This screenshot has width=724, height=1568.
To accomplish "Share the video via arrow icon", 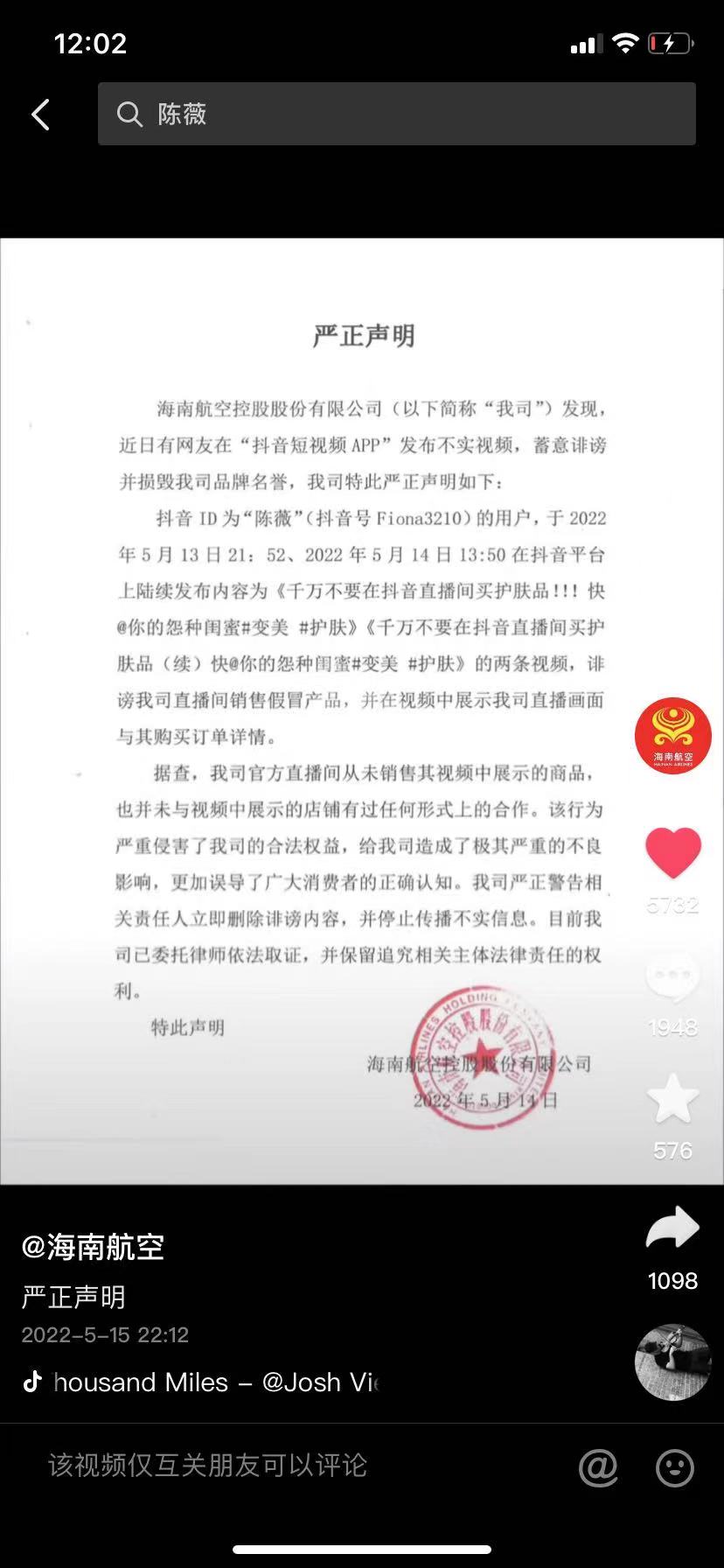I will point(672,1228).
